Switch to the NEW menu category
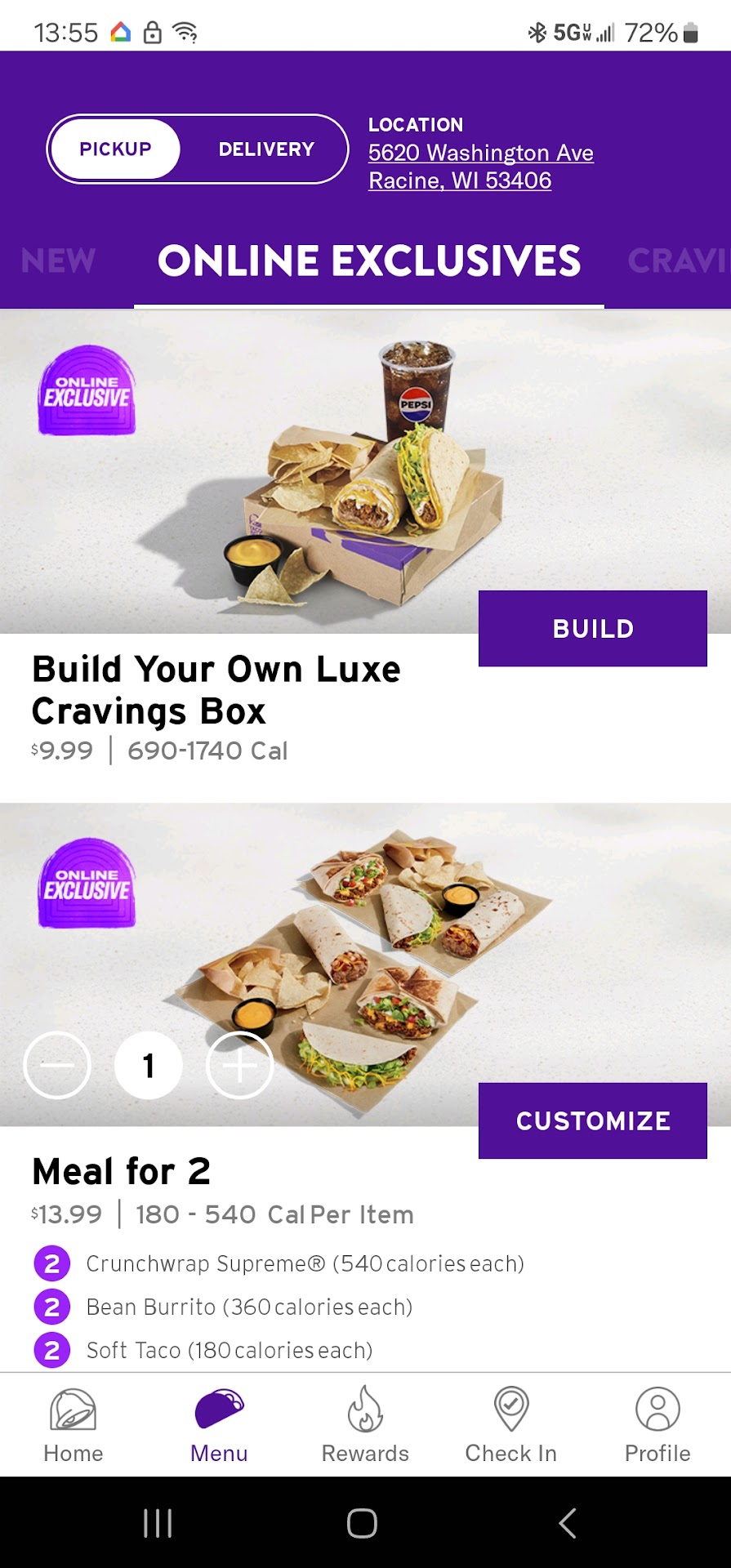The width and height of the screenshot is (731, 1568). tap(58, 261)
